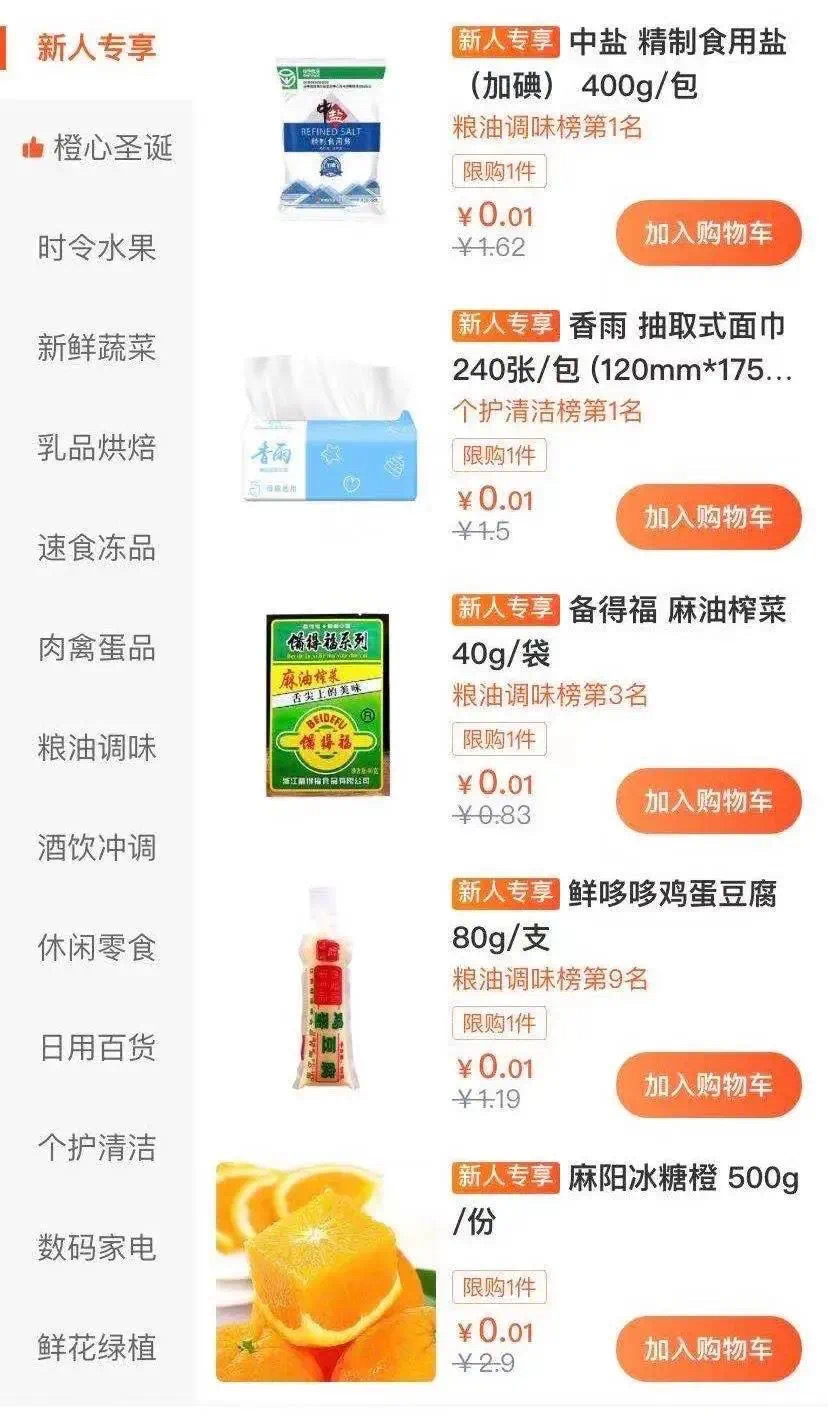This screenshot has width=828, height=1415.
Task: Go to 日用百货 category
Action: tap(97, 1047)
